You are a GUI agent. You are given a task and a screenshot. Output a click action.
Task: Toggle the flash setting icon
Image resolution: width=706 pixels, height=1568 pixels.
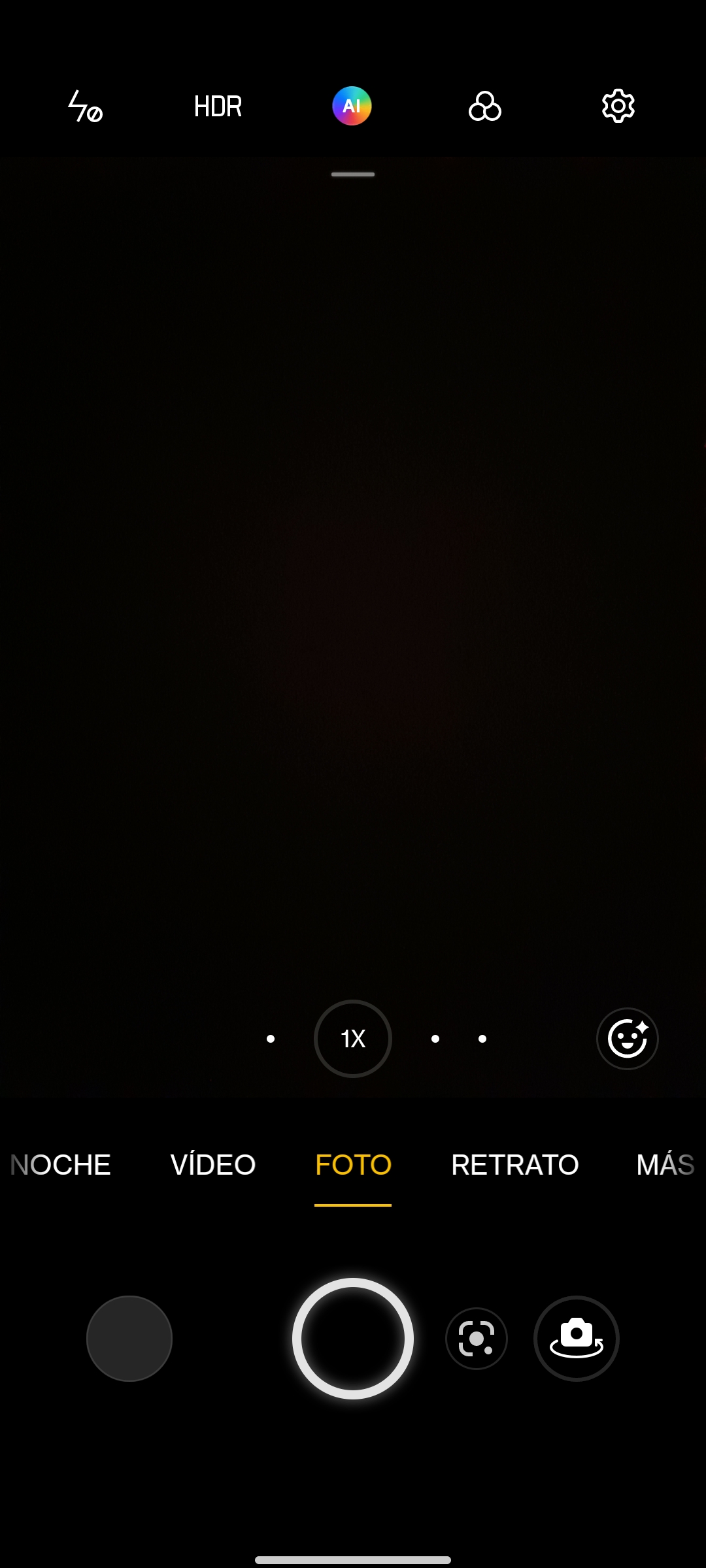click(x=86, y=106)
